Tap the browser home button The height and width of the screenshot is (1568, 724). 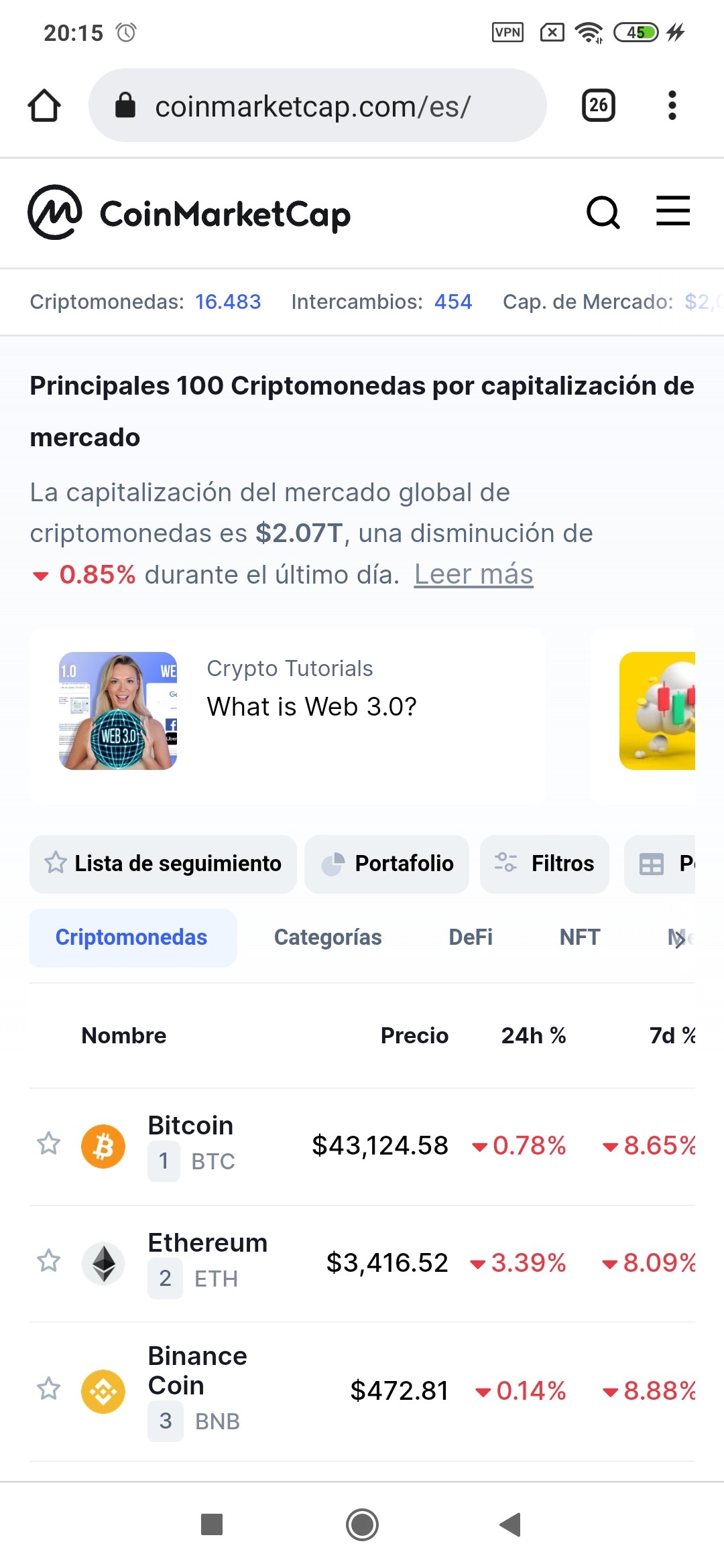point(44,106)
